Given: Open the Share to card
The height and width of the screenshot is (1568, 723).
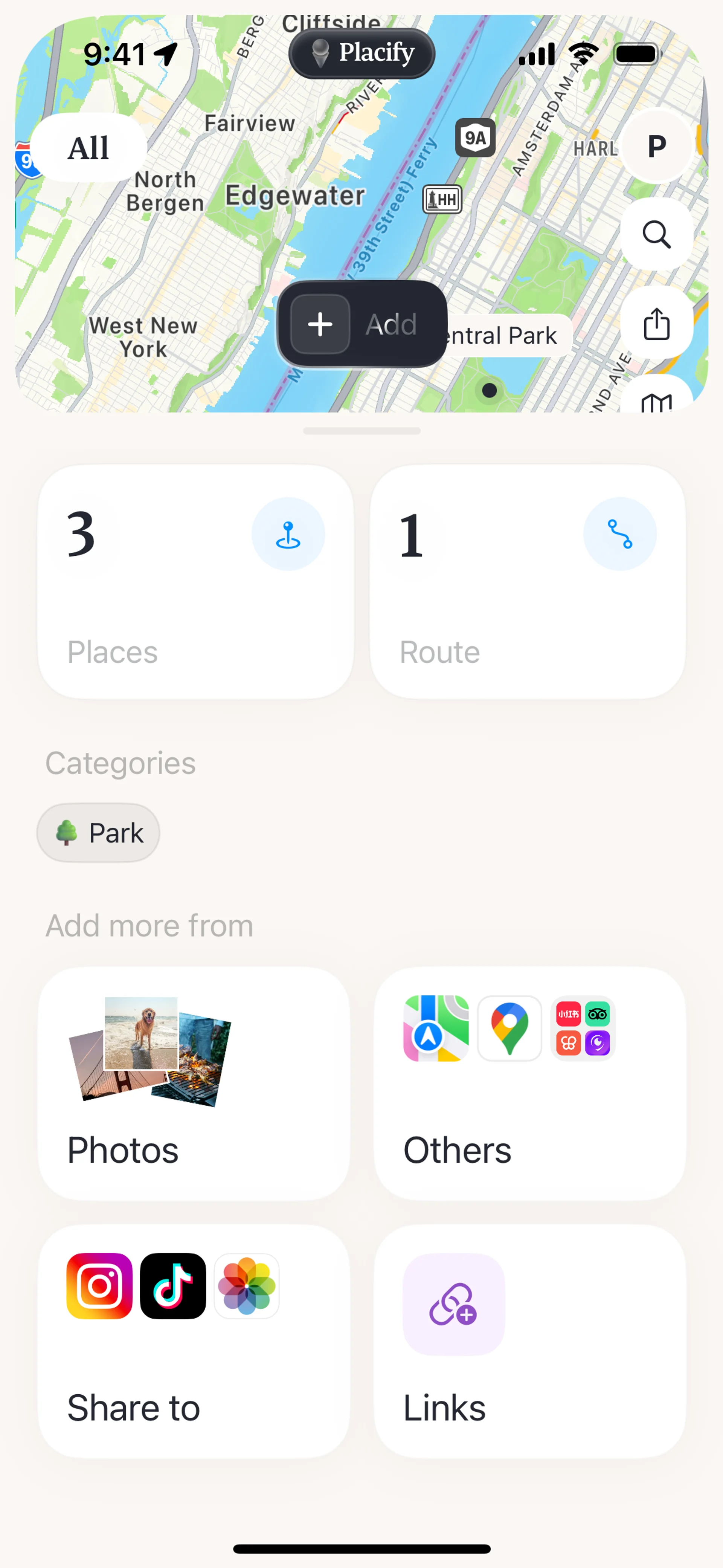Looking at the screenshot, I should 194,1341.
